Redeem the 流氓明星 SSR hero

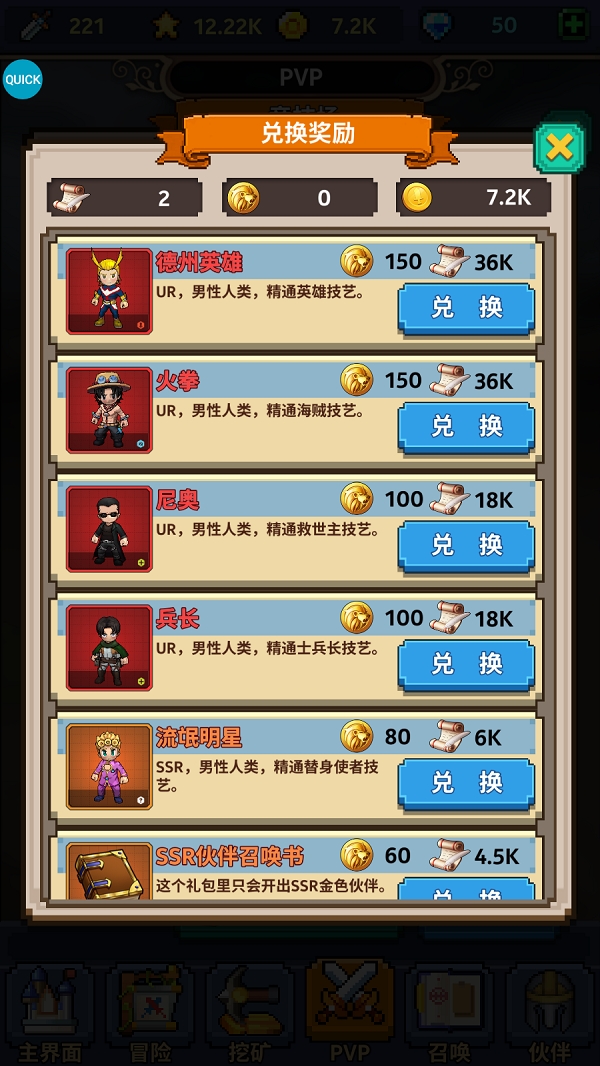click(x=466, y=783)
